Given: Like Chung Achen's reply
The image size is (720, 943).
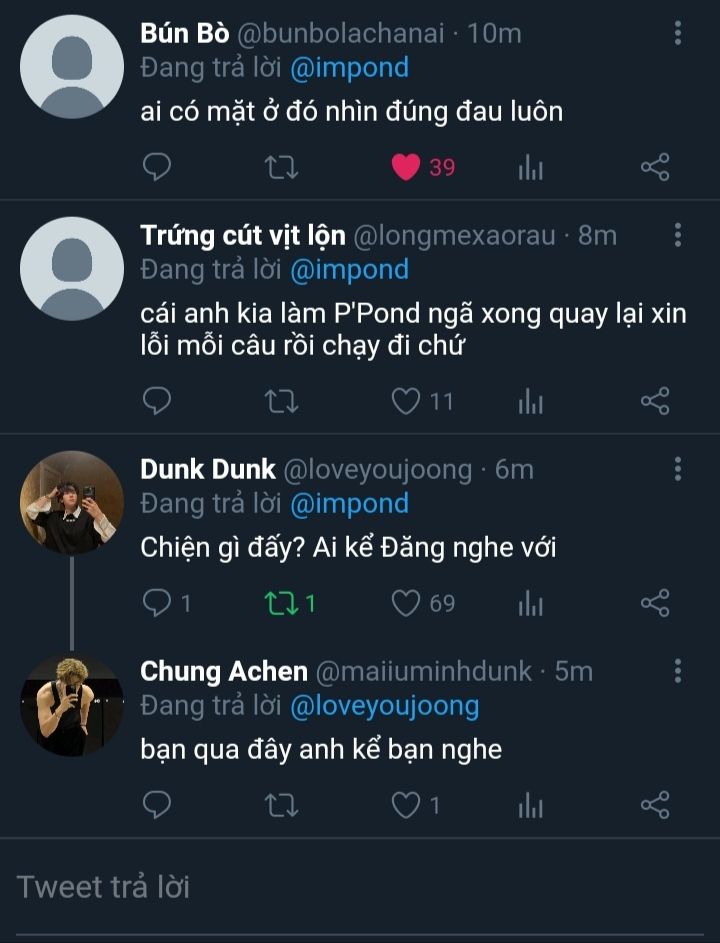Looking at the screenshot, I should coord(405,805).
